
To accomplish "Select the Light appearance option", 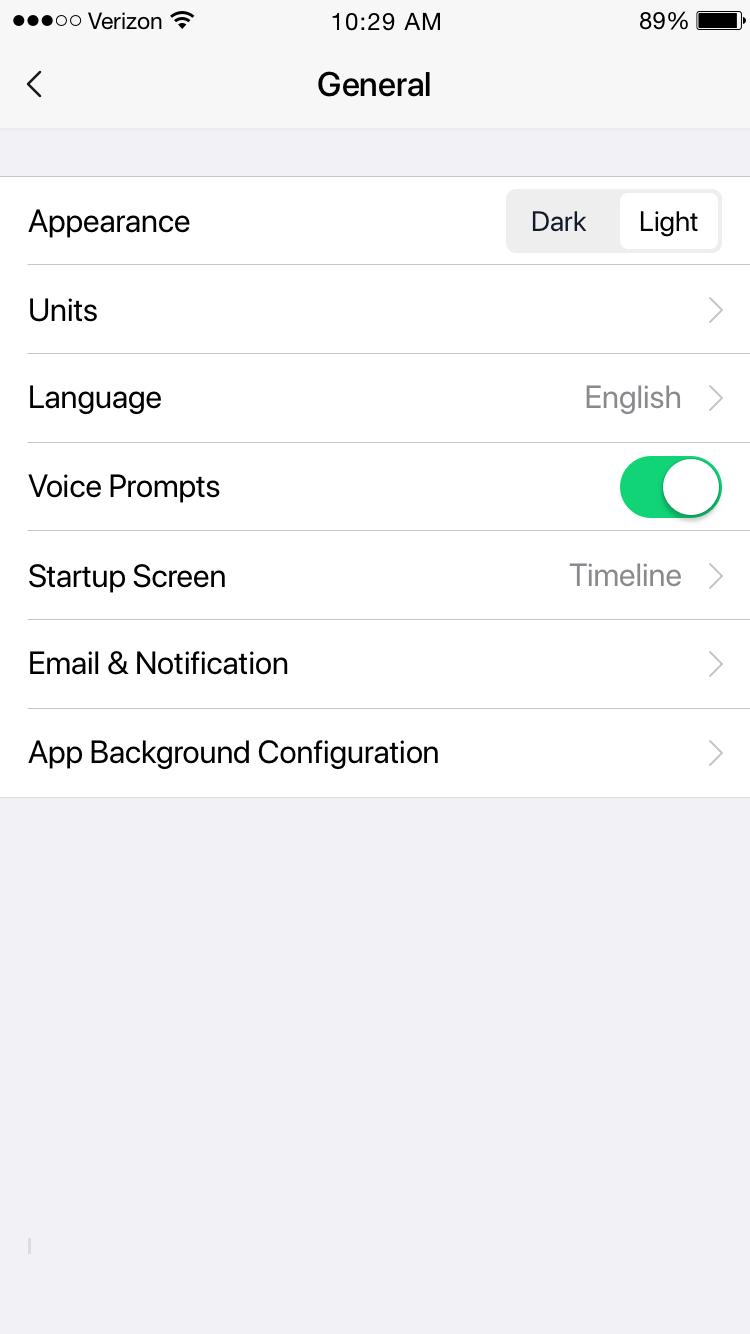I will [668, 221].
